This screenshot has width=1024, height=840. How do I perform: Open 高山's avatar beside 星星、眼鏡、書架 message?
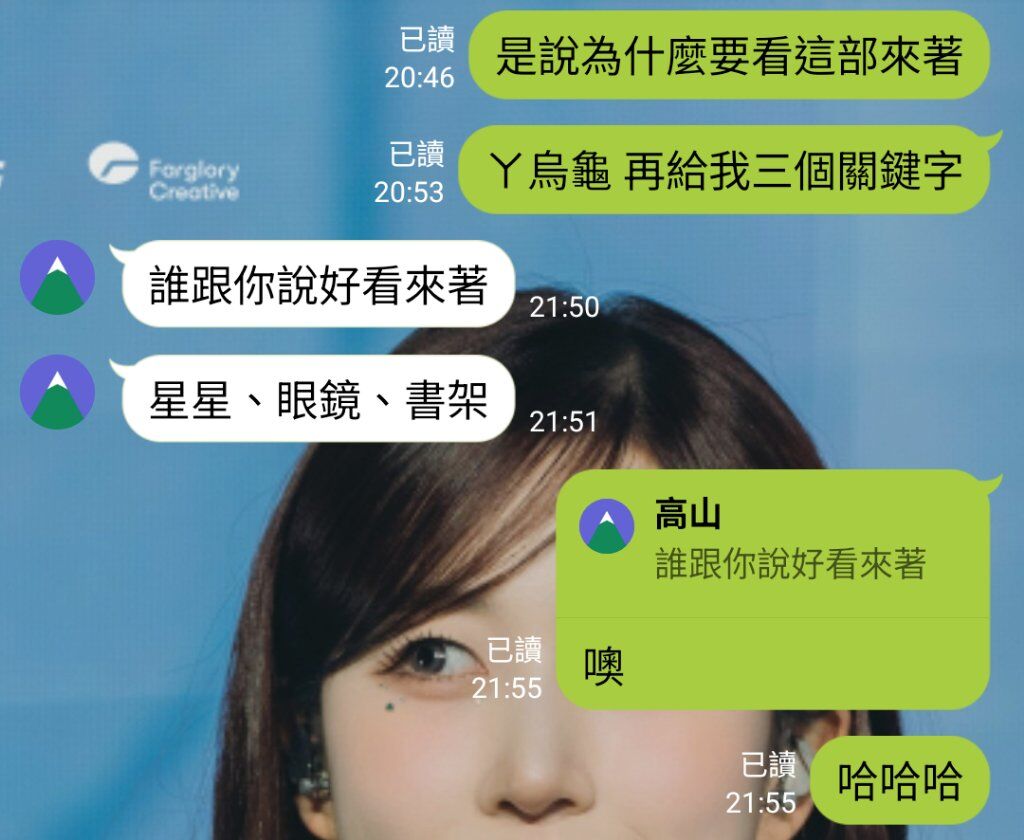tap(57, 392)
